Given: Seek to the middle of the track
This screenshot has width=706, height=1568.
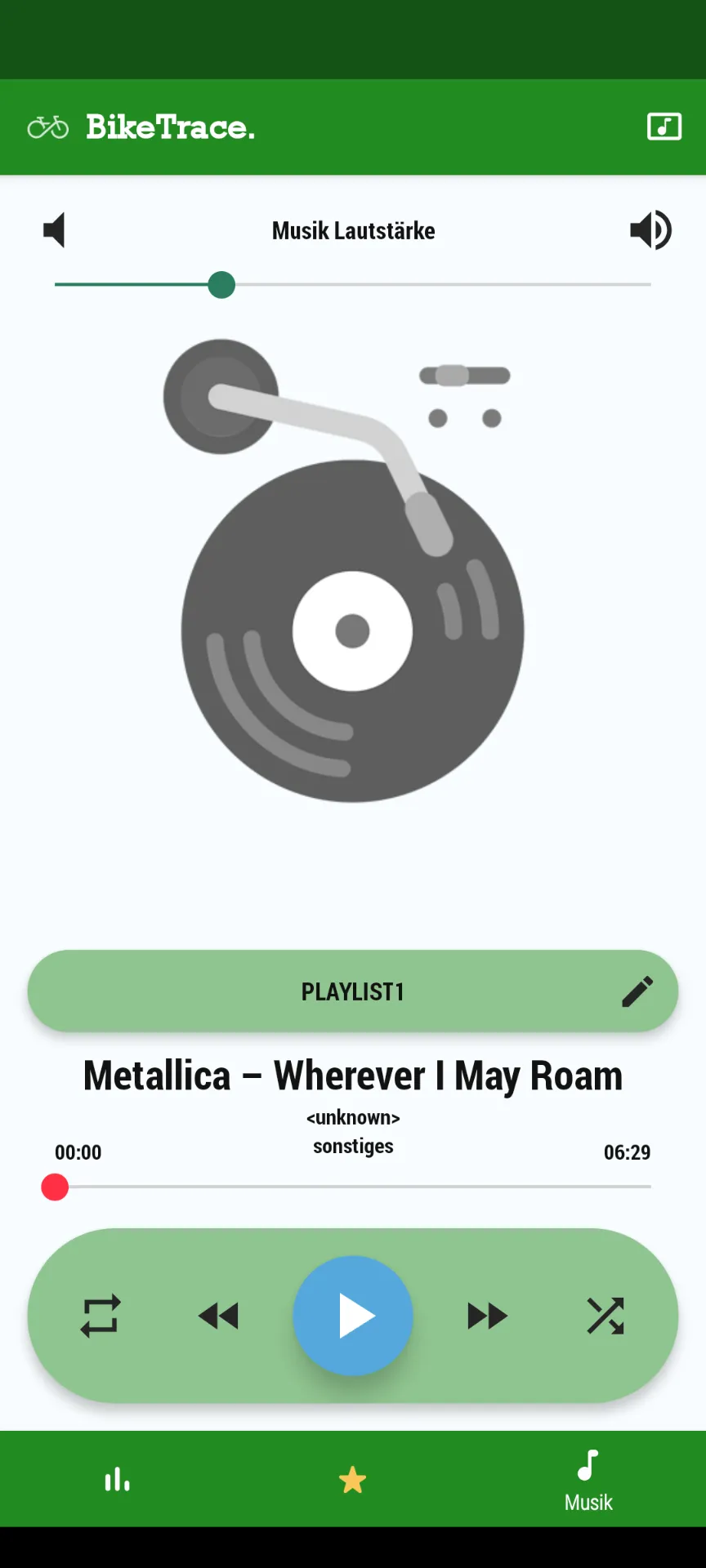Looking at the screenshot, I should click(x=353, y=1187).
